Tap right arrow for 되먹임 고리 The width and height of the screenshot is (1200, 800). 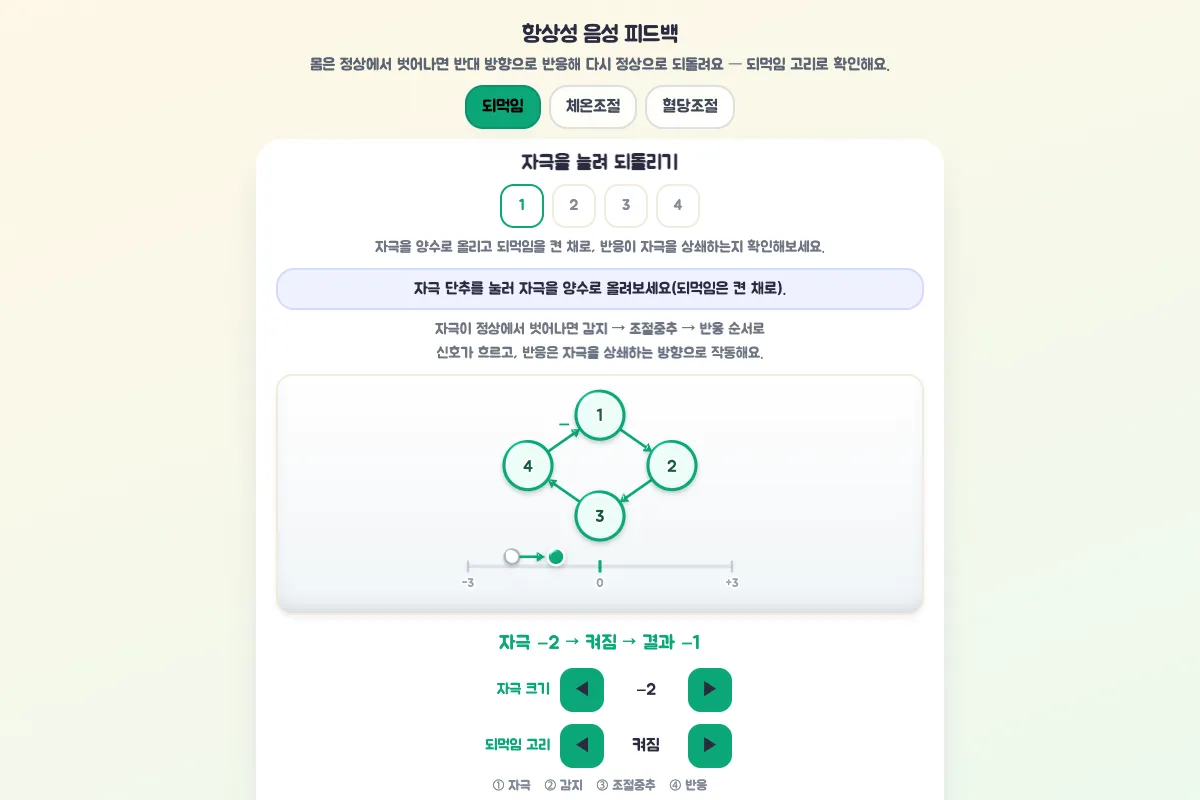click(710, 746)
